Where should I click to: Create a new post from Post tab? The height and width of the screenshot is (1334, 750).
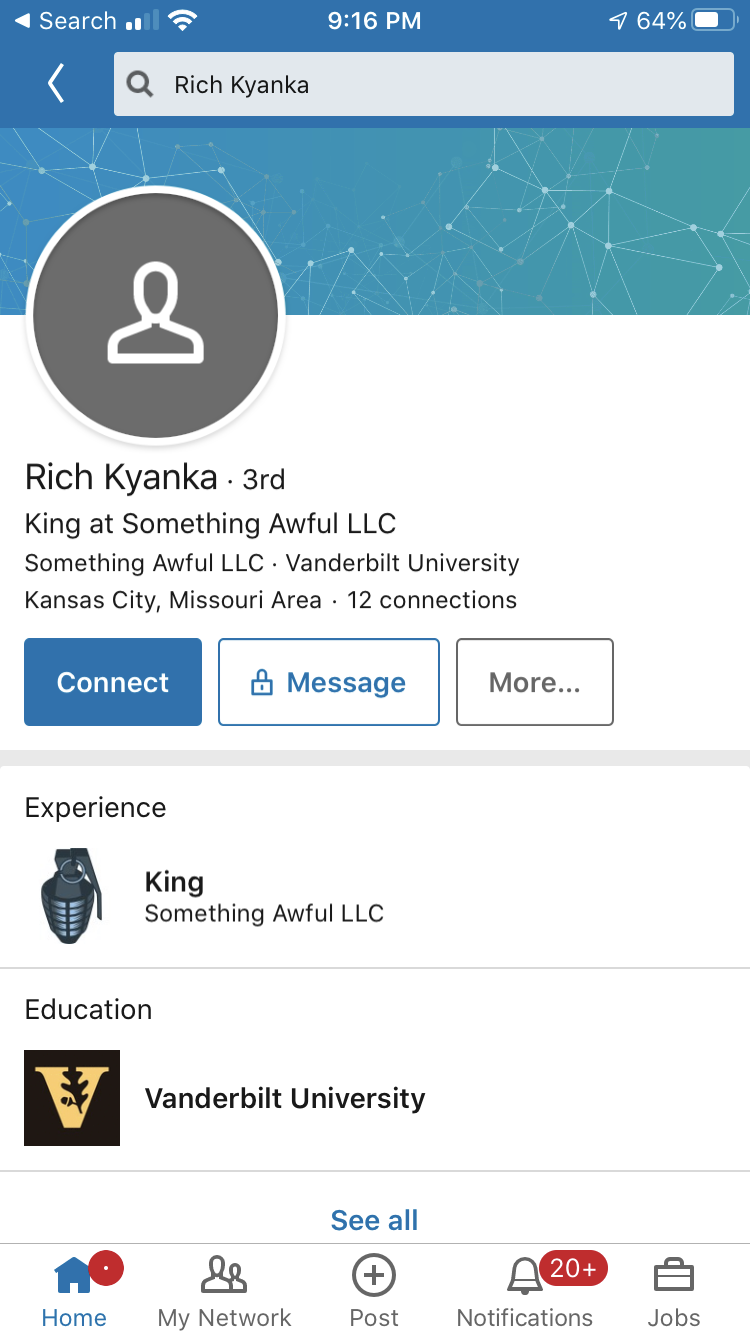pyautogui.click(x=375, y=1292)
